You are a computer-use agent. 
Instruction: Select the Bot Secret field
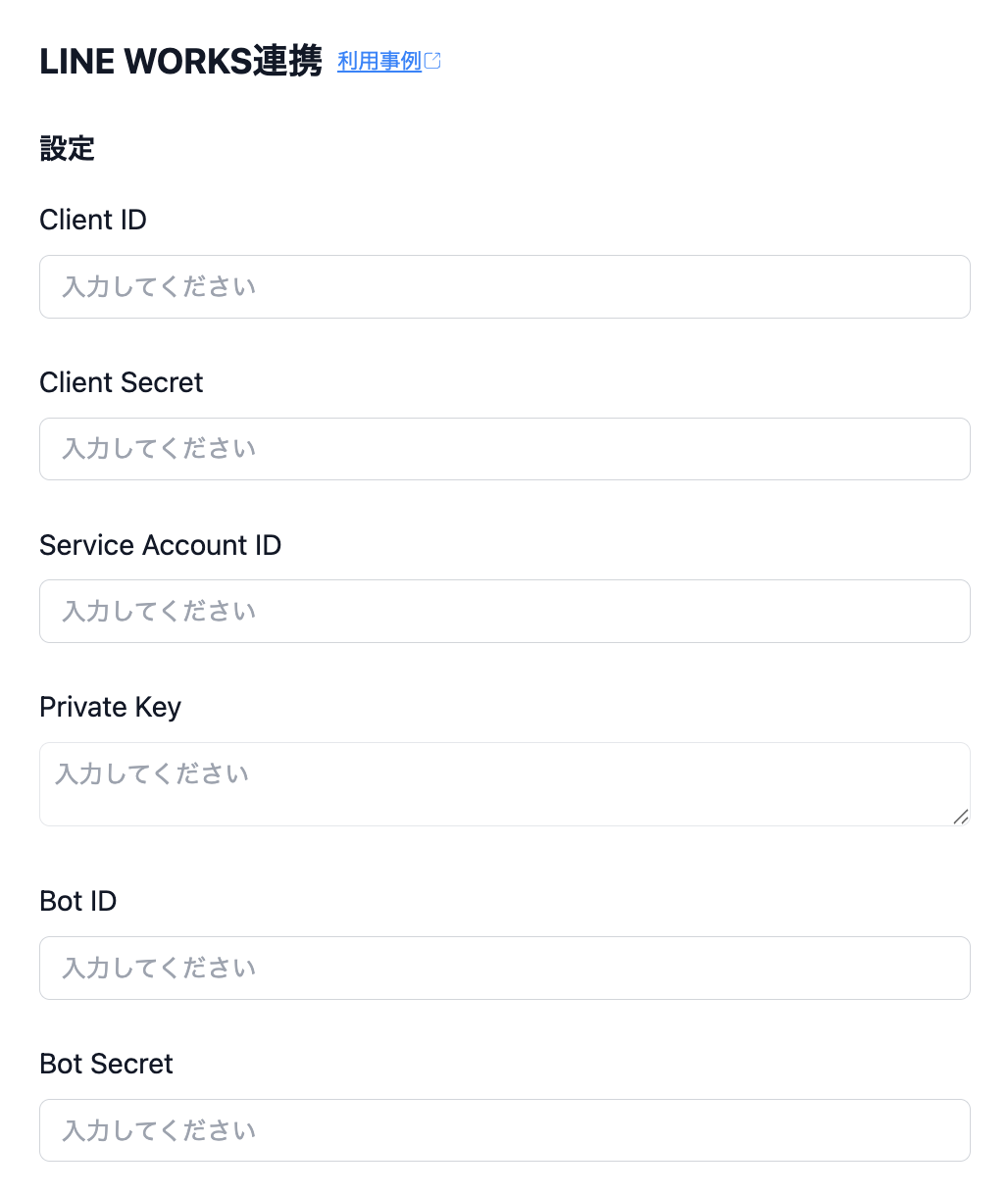click(504, 1130)
